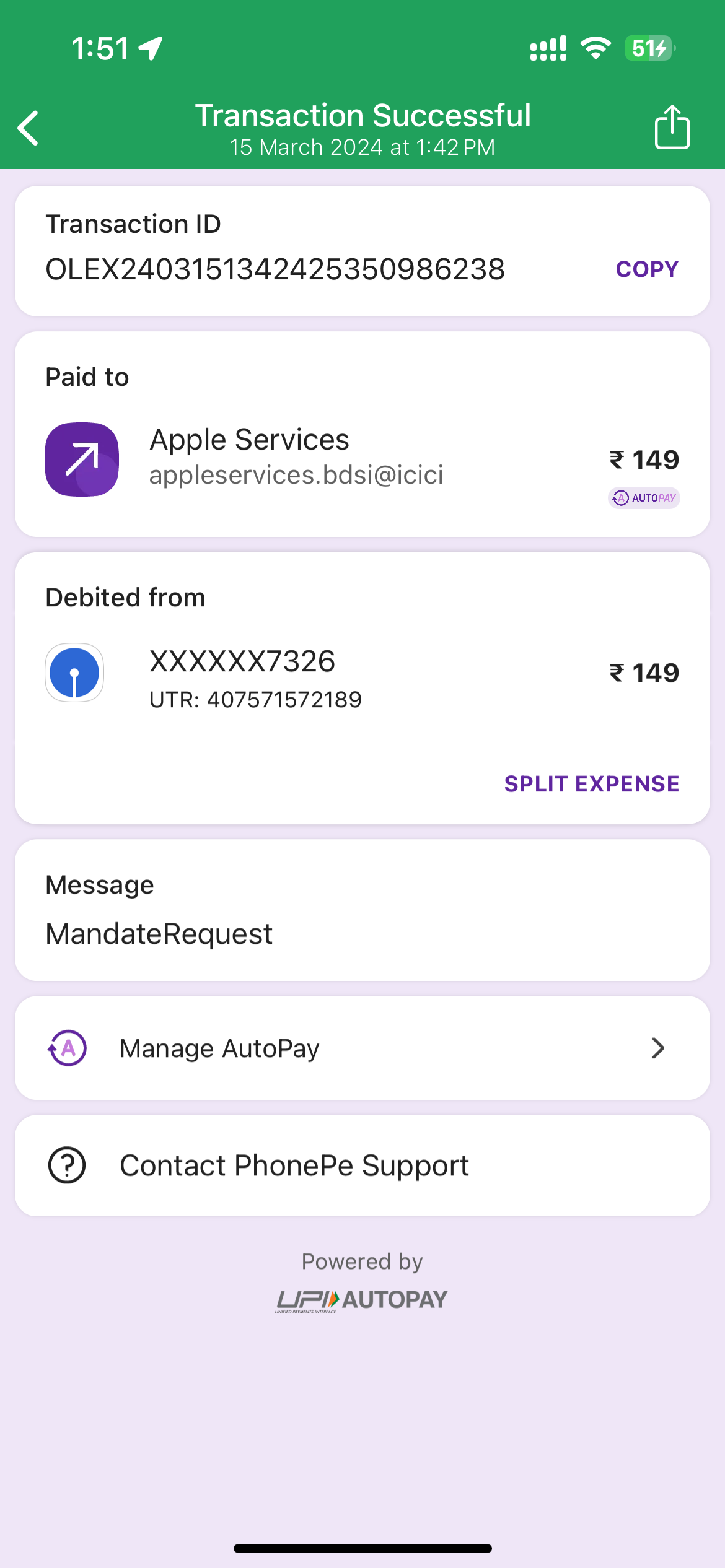Open Contact PhonePe Support
The height and width of the screenshot is (1568, 725).
pyautogui.click(x=362, y=1165)
